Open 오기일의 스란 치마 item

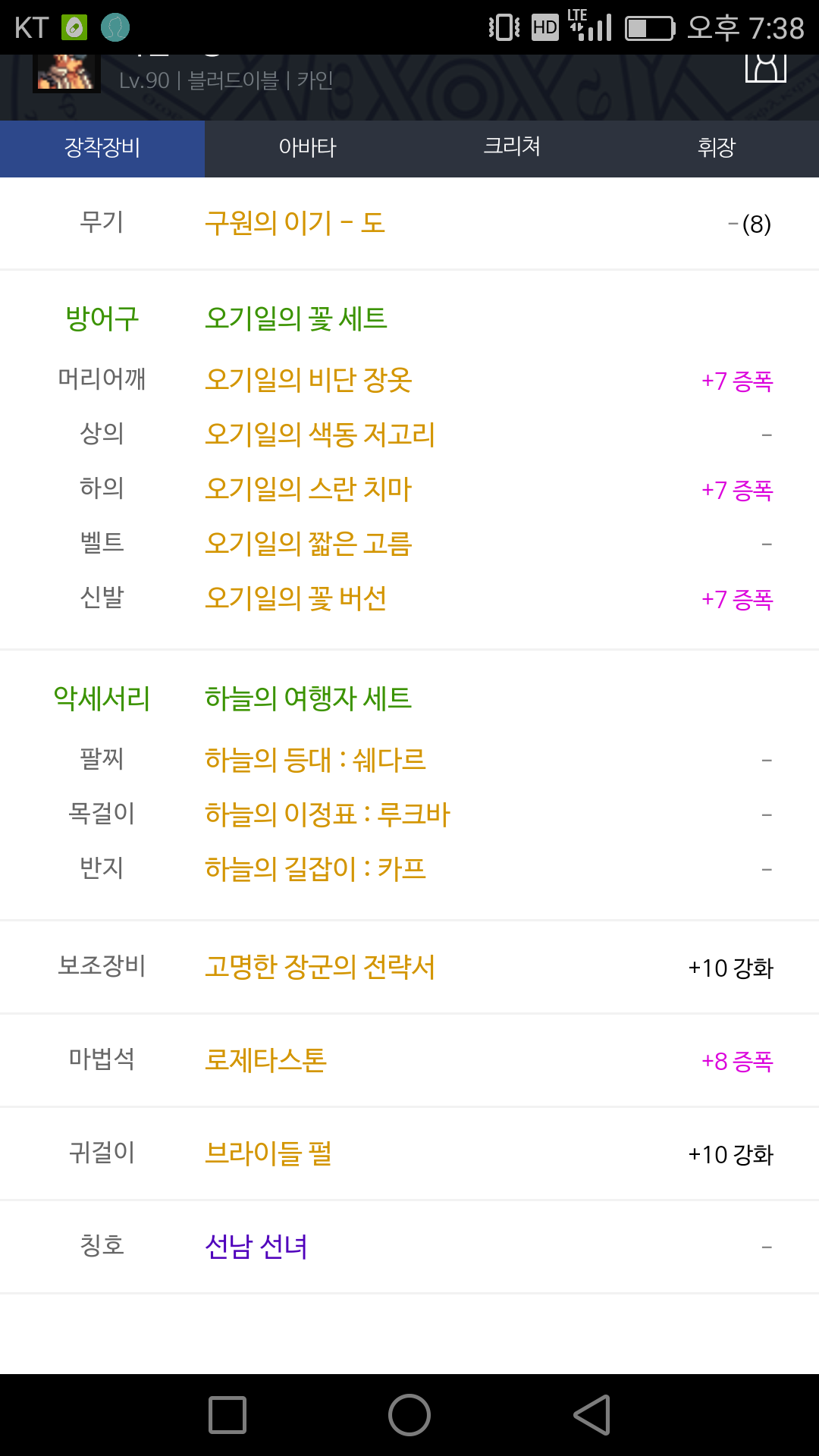[309, 488]
